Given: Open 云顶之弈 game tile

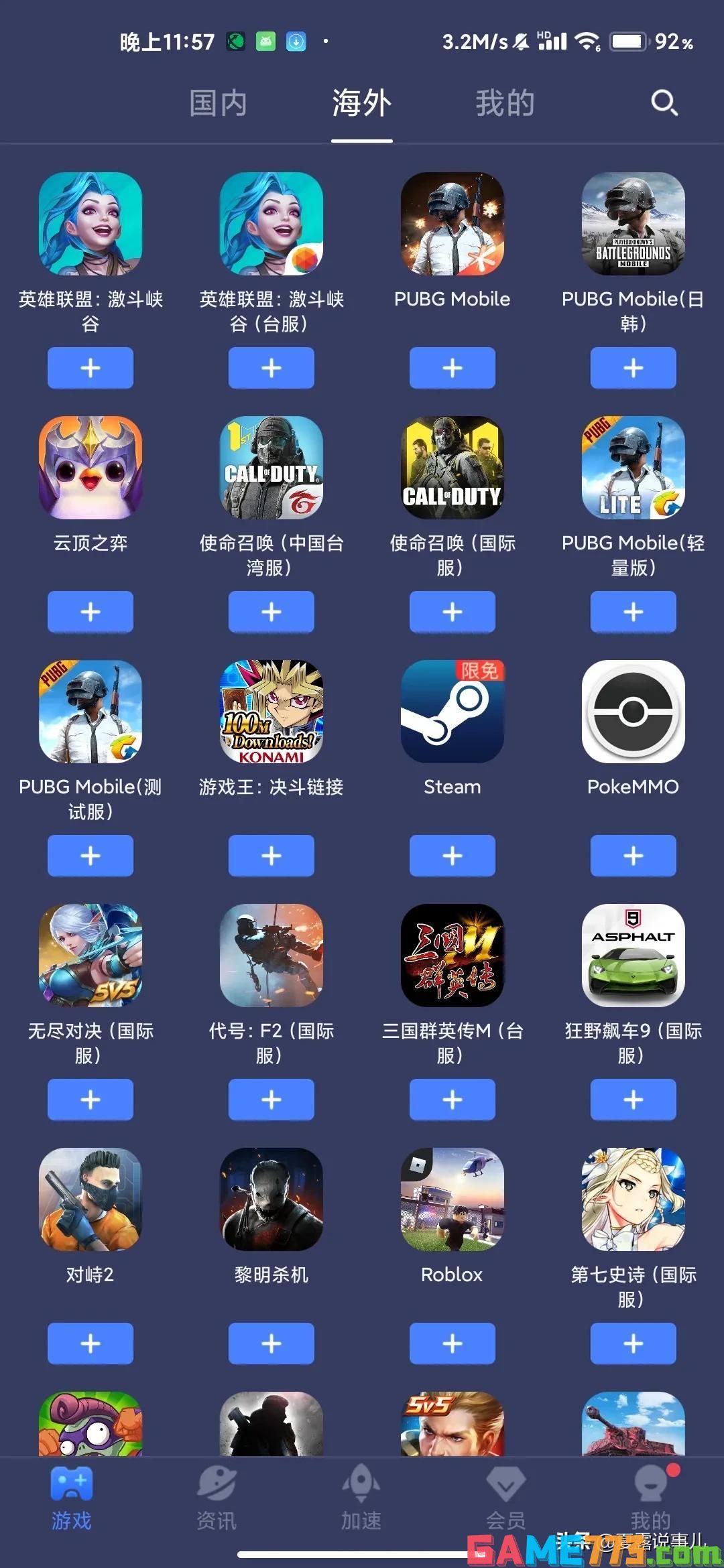Looking at the screenshot, I should click(x=90, y=468).
